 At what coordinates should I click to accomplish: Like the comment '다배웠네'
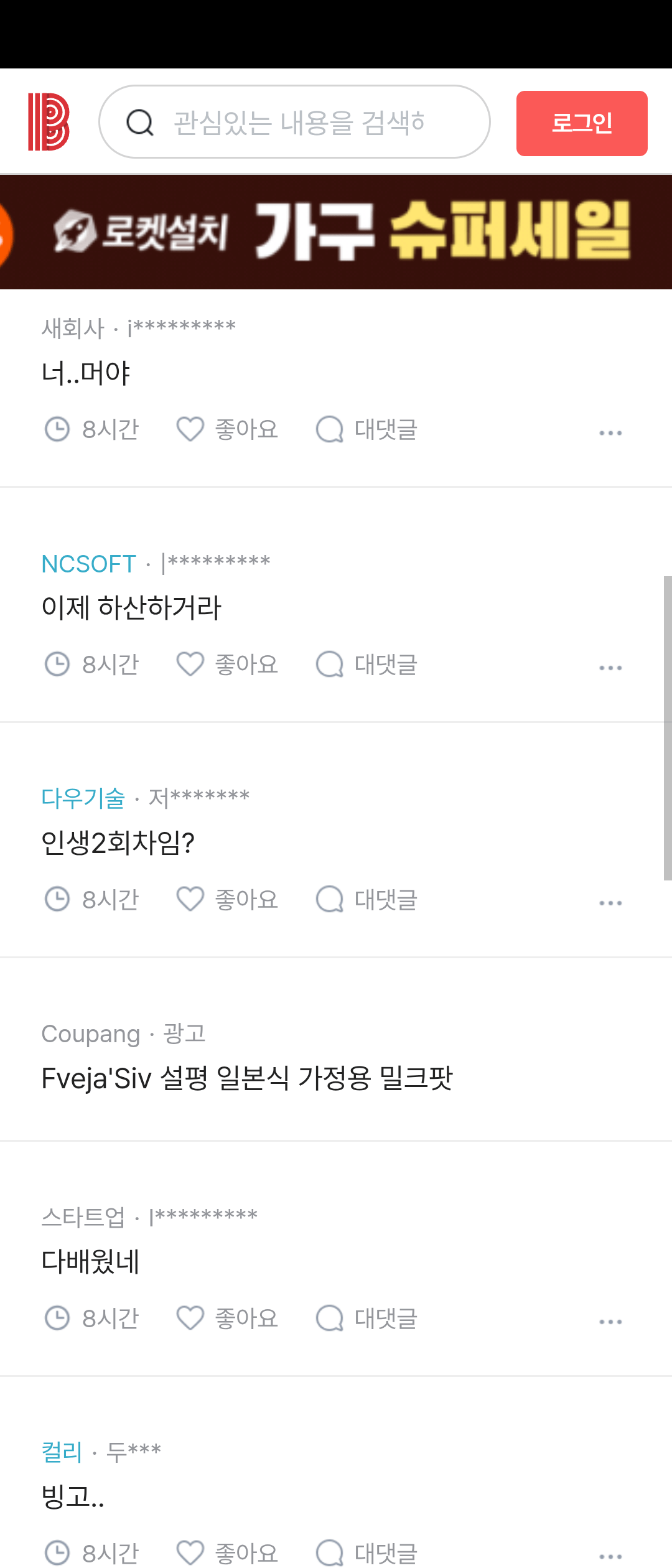tap(227, 1318)
